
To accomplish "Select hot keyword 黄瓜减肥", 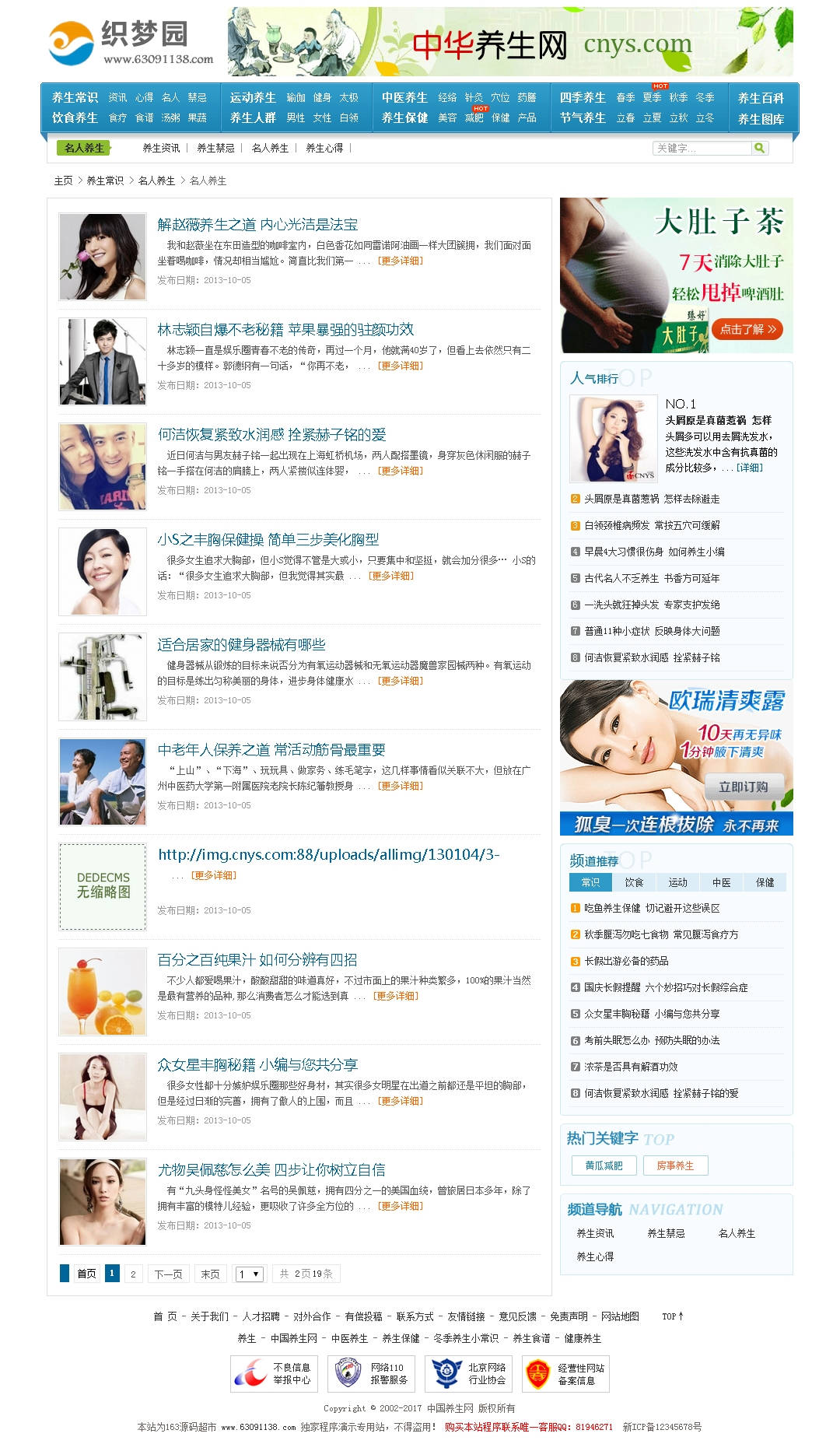I will click(x=604, y=1165).
